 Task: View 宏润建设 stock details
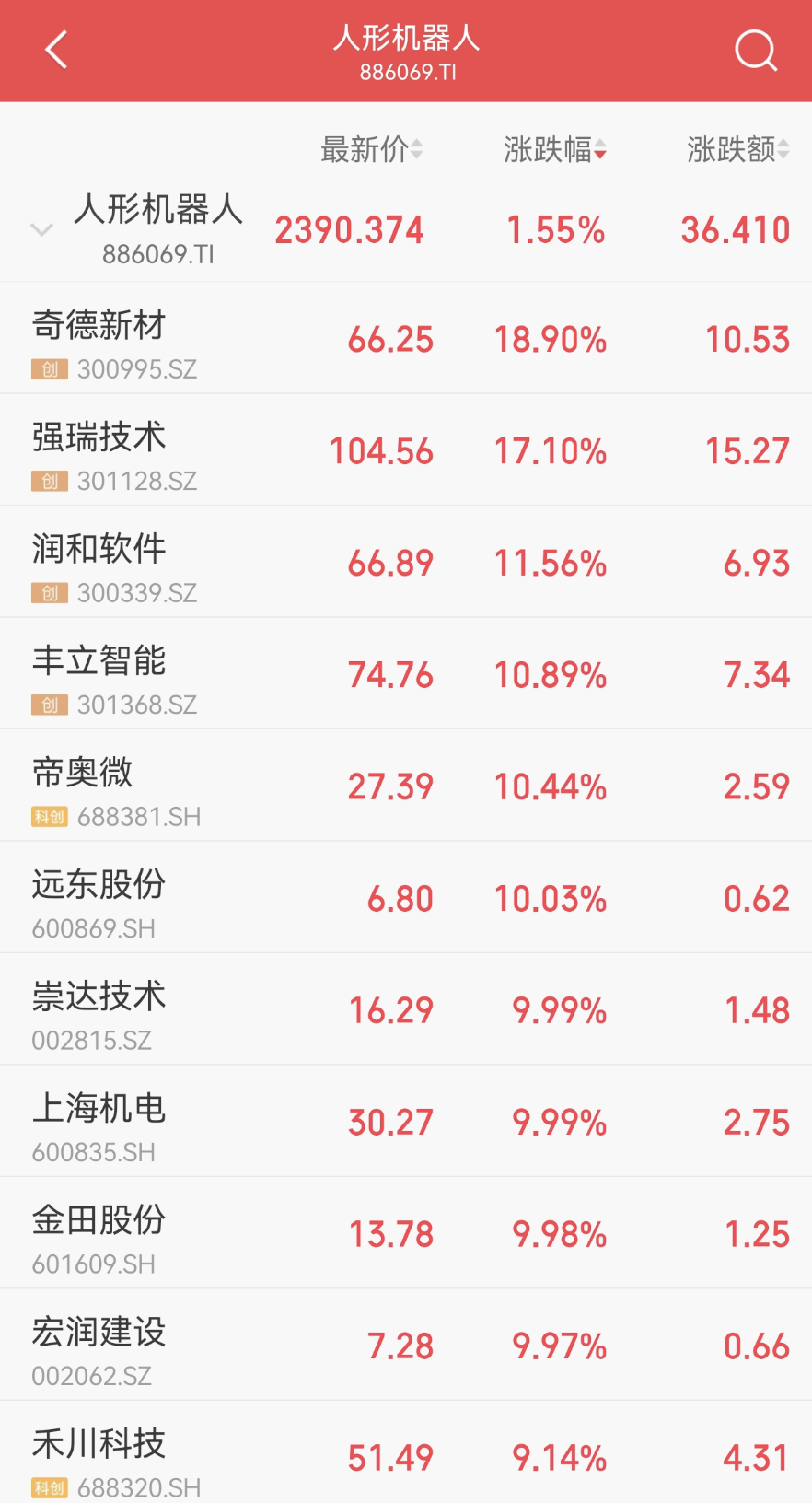click(406, 1346)
